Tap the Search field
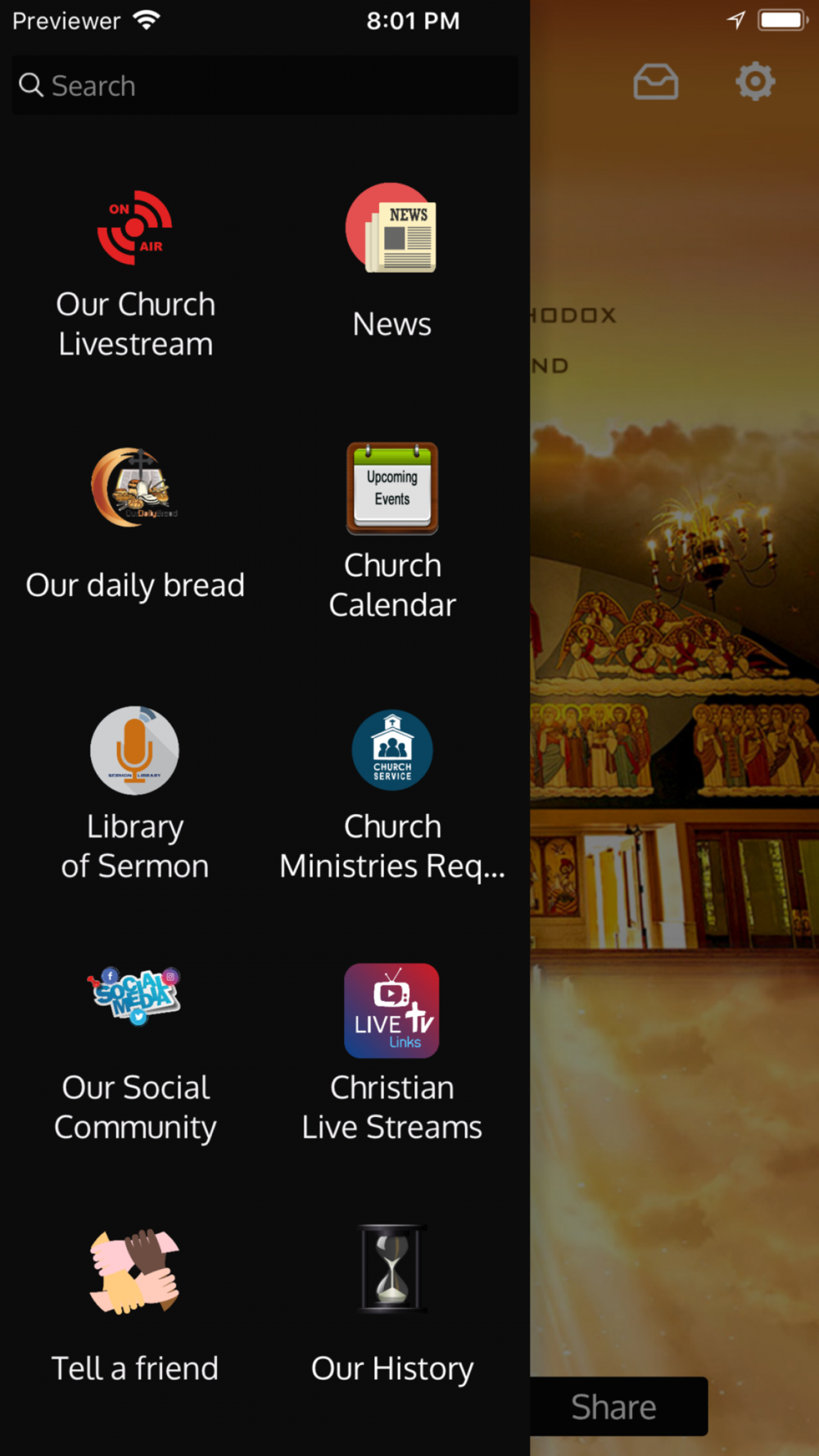This screenshot has width=819, height=1456. click(x=264, y=85)
